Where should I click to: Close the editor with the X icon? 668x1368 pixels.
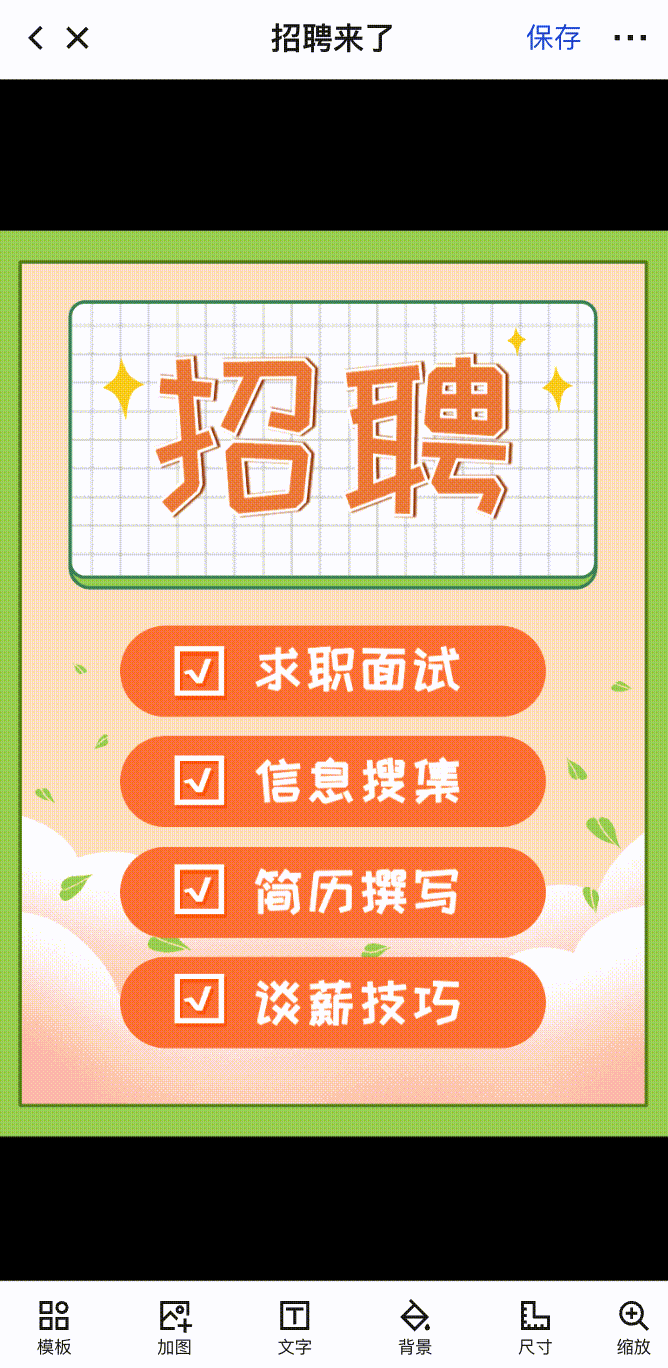pyautogui.click(x=77, y=38)
